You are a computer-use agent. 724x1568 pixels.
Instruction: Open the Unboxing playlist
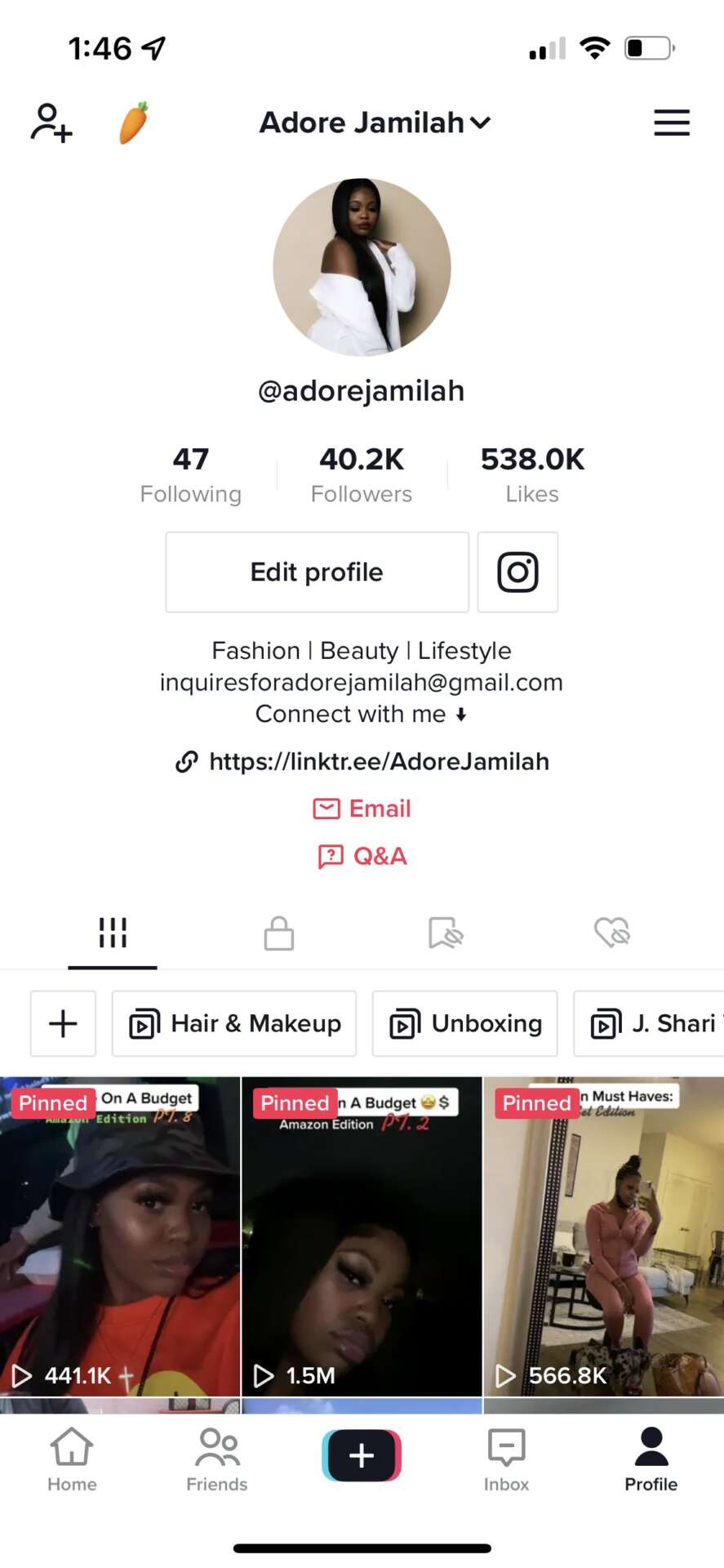tap(464, 1023)
